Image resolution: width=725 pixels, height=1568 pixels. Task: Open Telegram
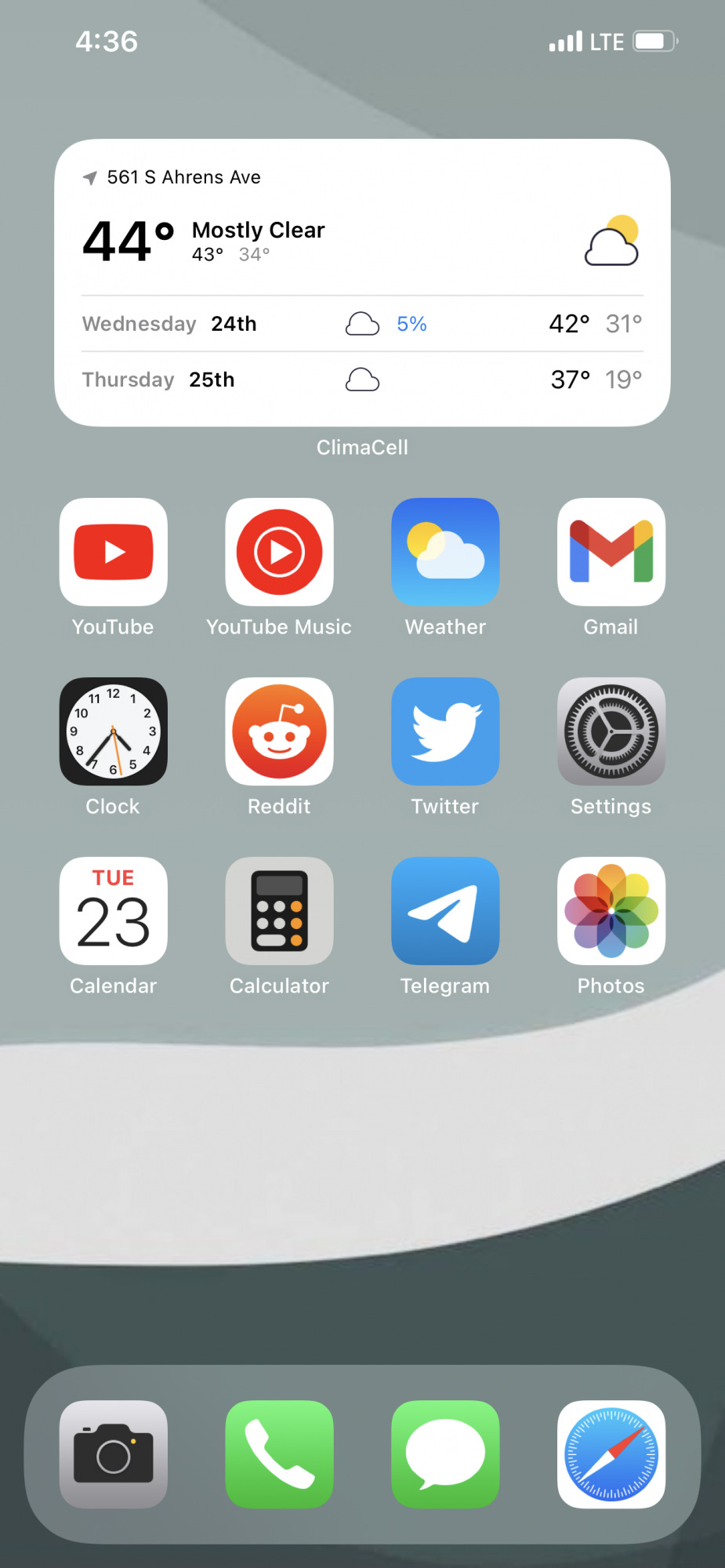point(445,911)
